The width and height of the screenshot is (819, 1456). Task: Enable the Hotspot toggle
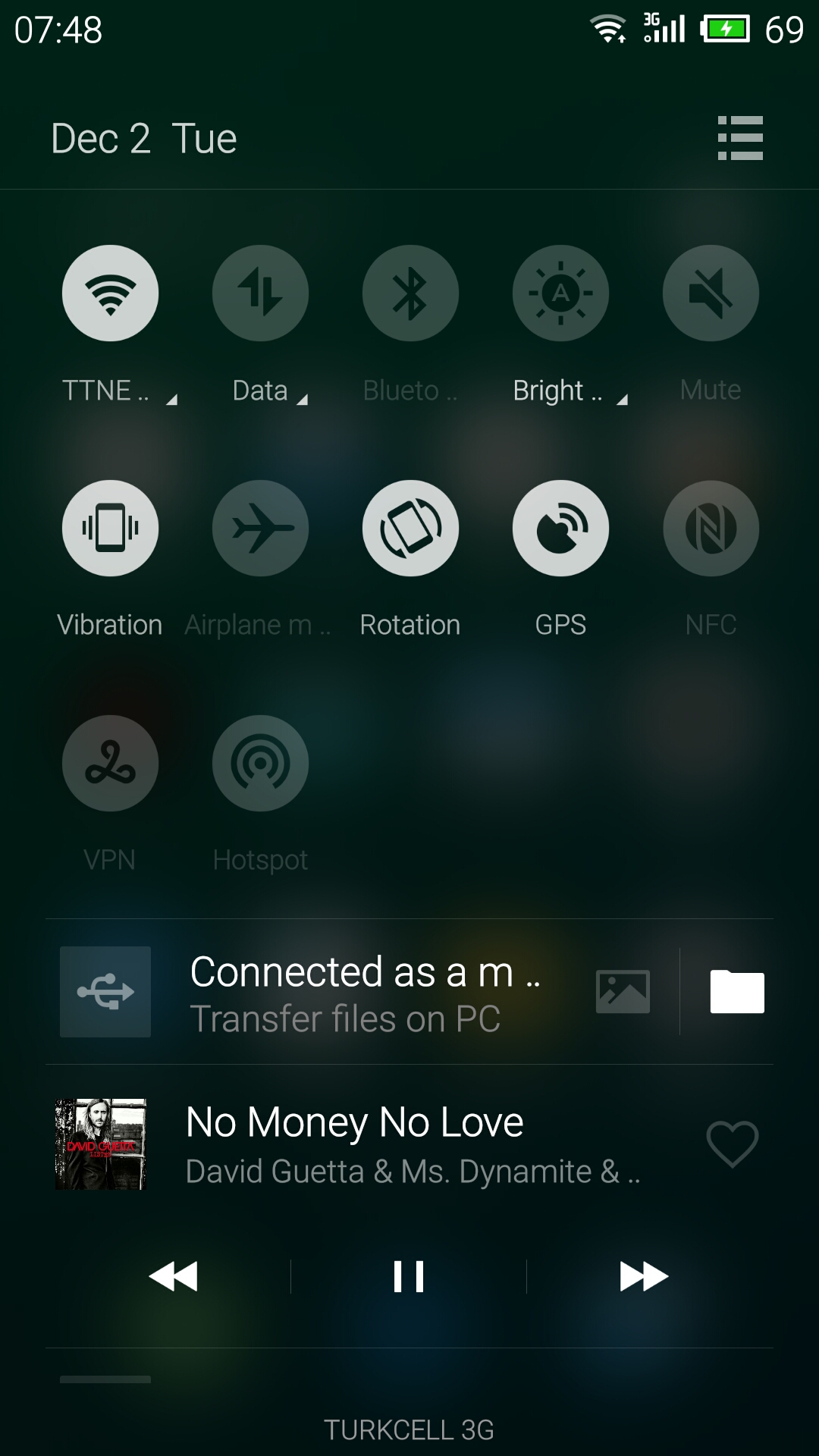pyautogui.click(x=260, y=763)
